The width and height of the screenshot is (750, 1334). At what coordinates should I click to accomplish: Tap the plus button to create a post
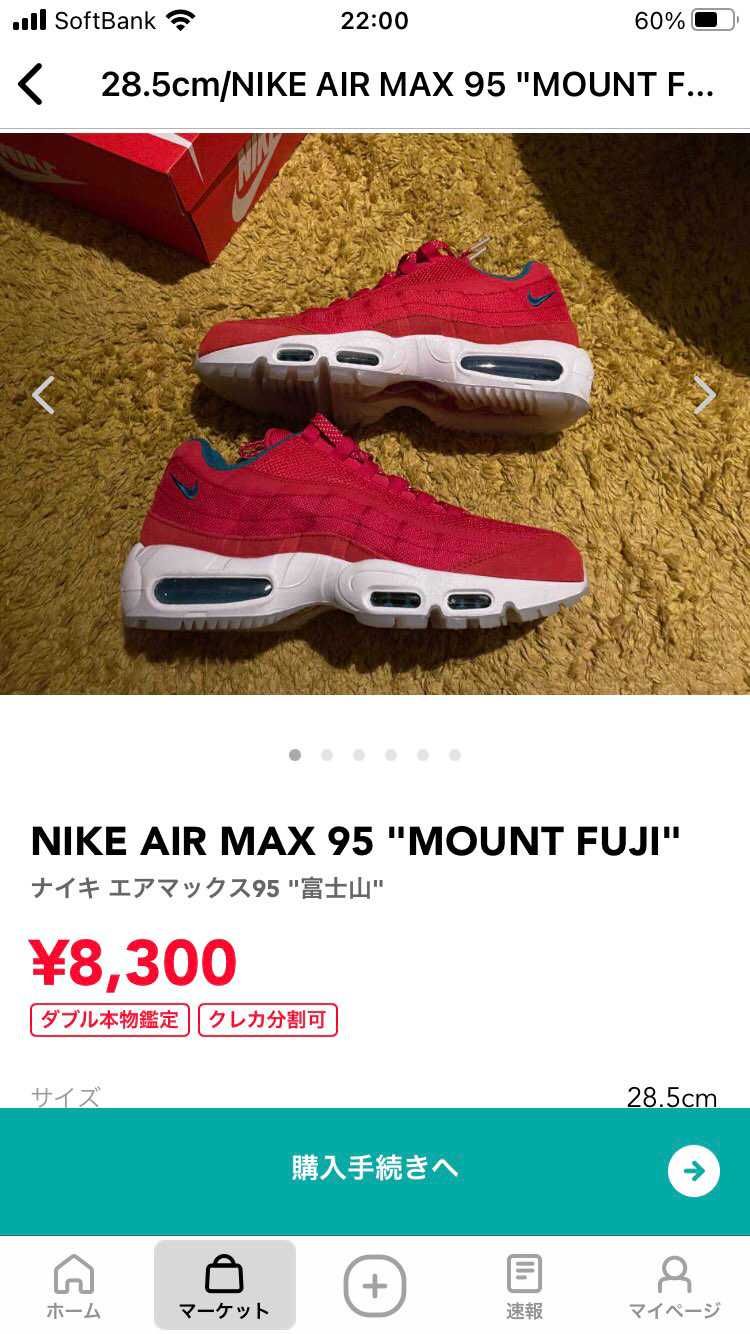pyautogui.click(x=375, y=1286)
